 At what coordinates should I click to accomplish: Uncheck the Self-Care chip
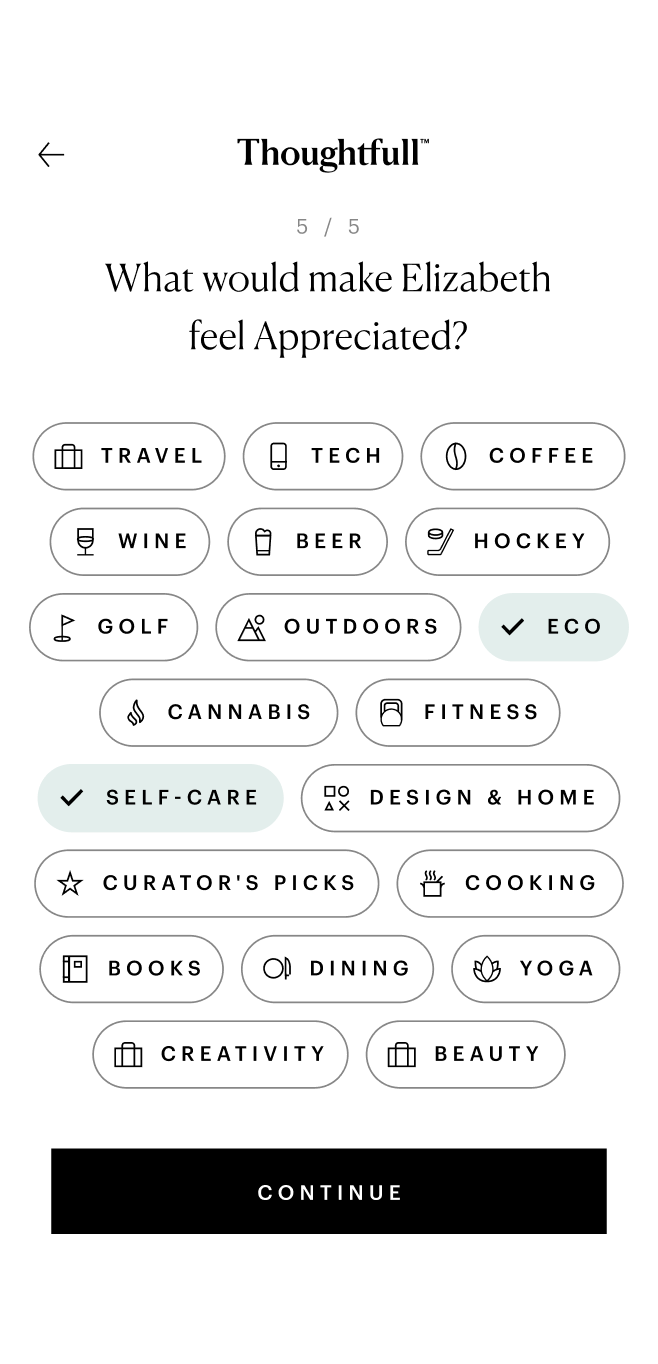160,798
